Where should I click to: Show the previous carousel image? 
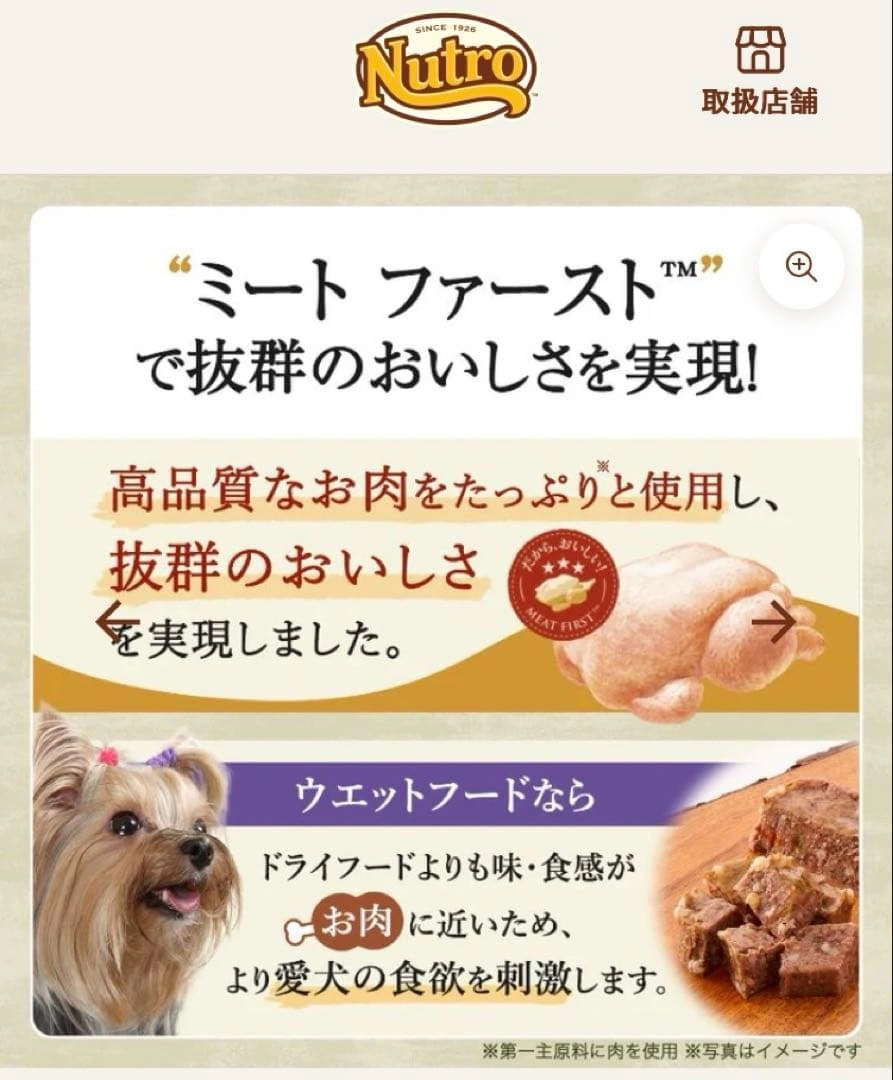pos(116,621)
